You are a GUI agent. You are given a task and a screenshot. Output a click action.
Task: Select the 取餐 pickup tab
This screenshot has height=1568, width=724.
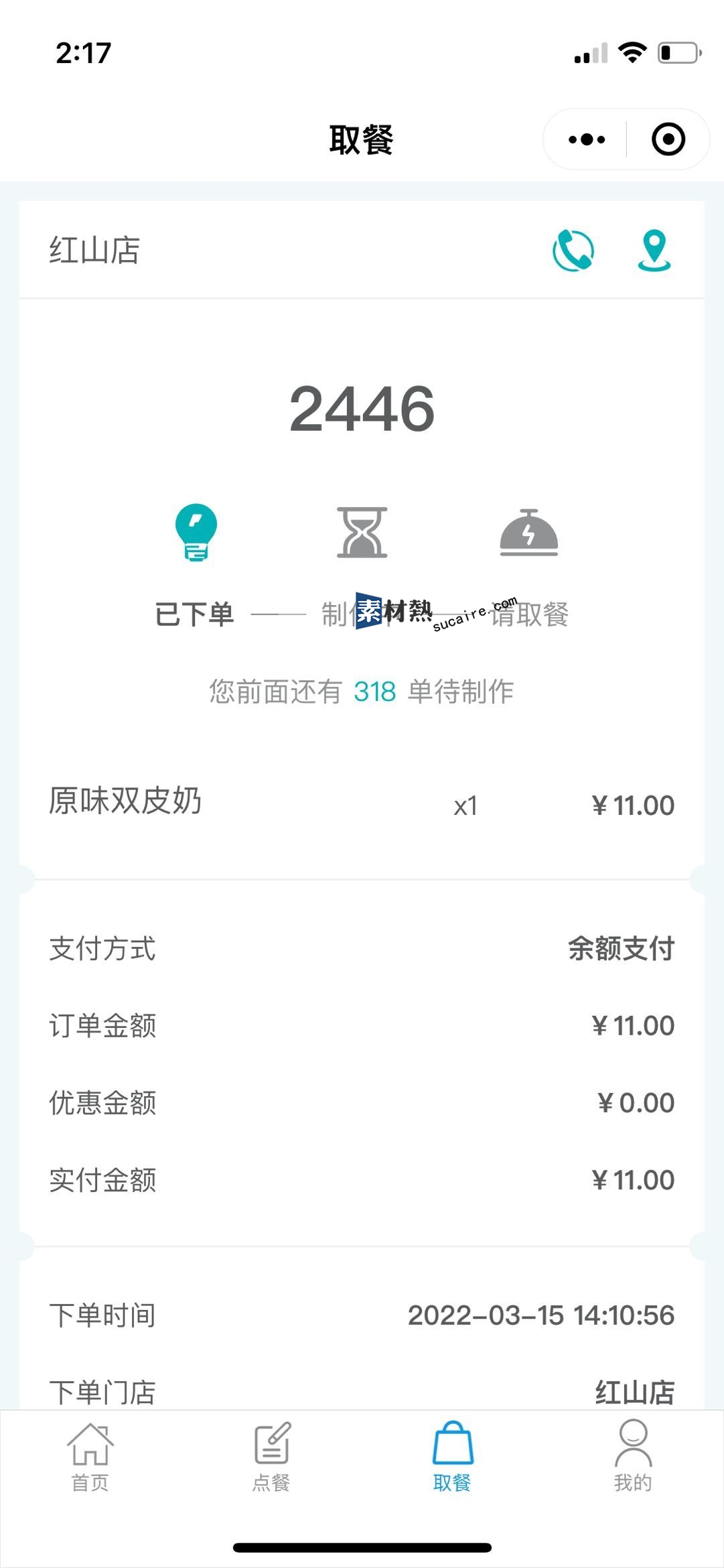[452, 1455]
